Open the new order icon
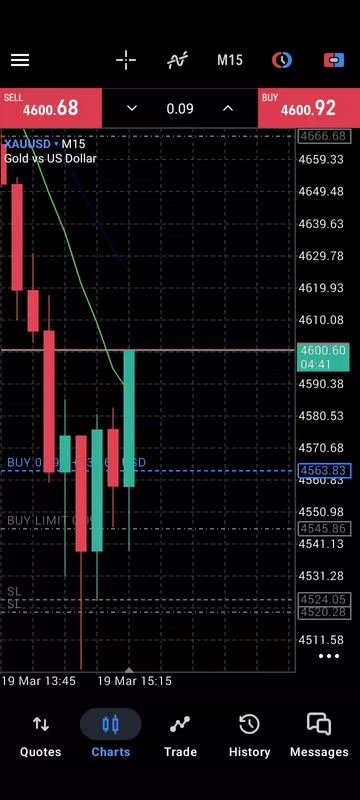 click(334, 61)
